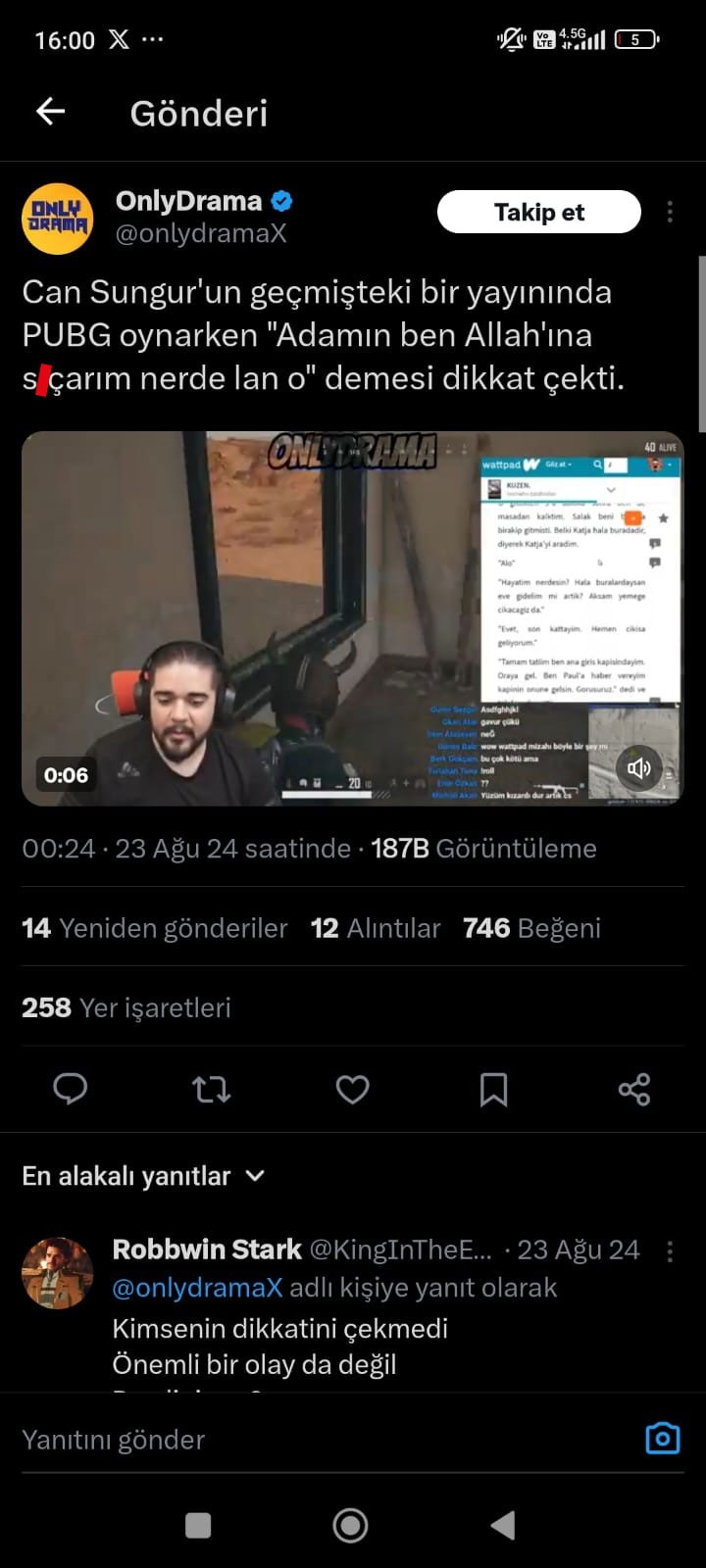Viewport: 706px width, 1568px height.
Task: View the 14 Yeniden gönderiler list
Action: (x=154, y=928)
